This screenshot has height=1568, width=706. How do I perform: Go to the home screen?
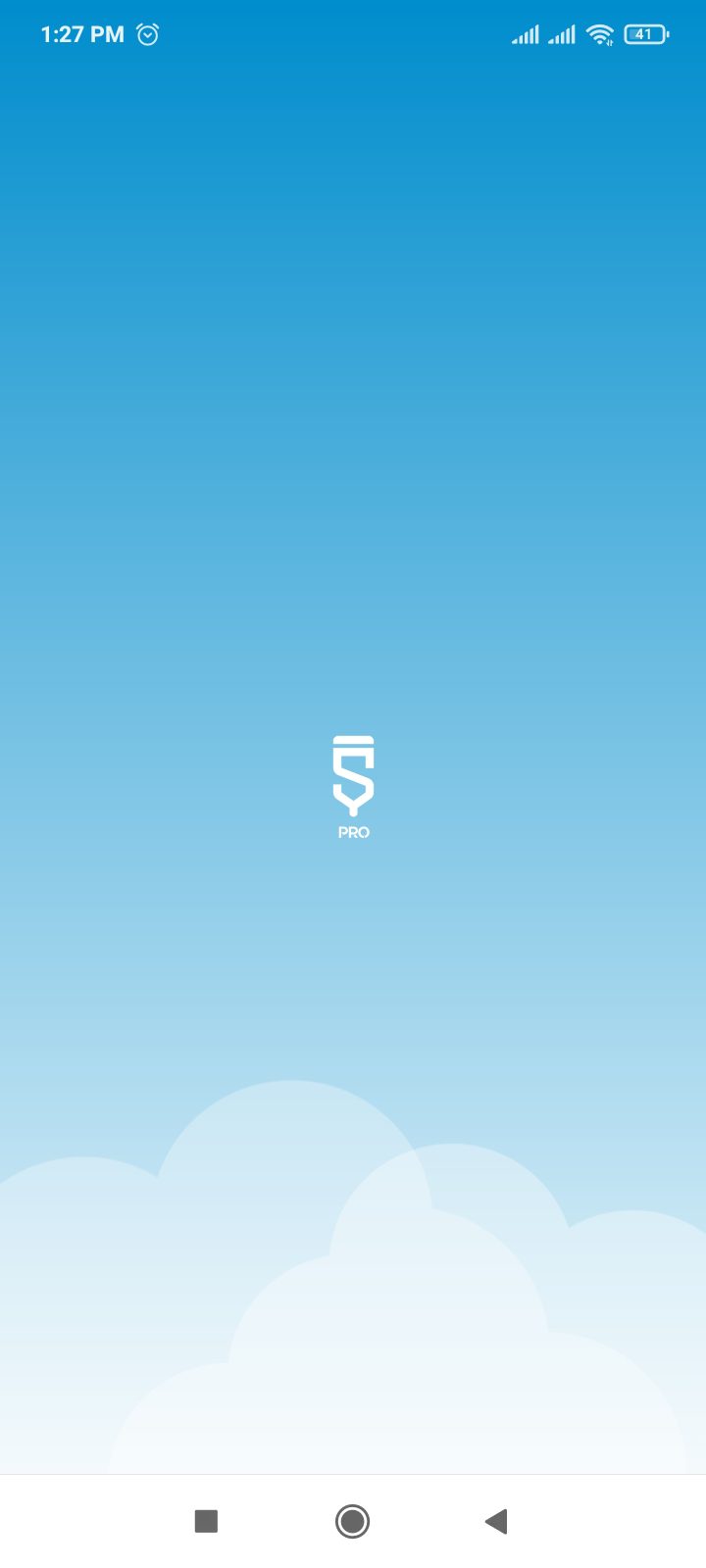[x=352, y=1521]
